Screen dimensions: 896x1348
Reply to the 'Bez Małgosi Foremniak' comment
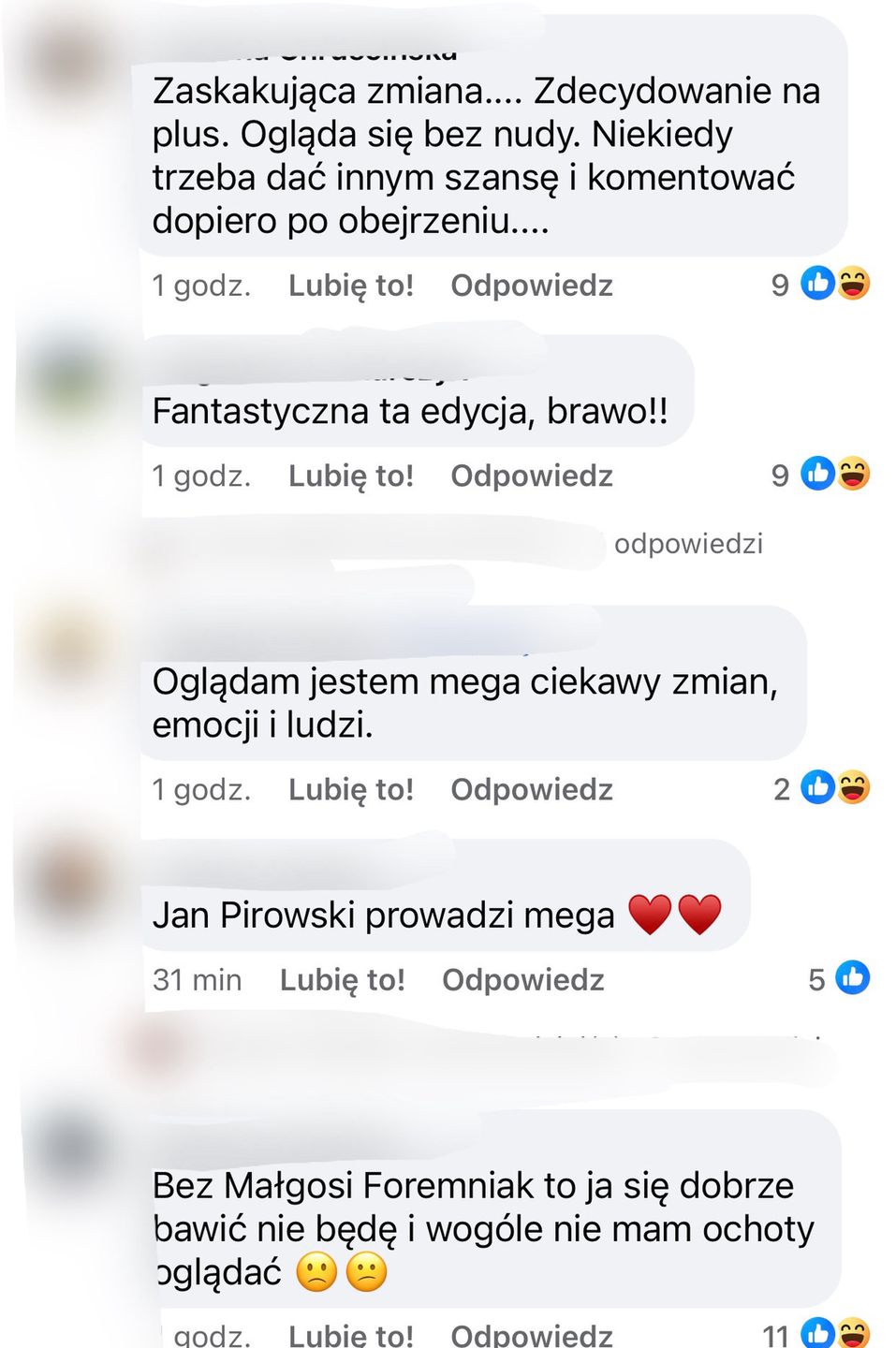[x=531, y=1335]
